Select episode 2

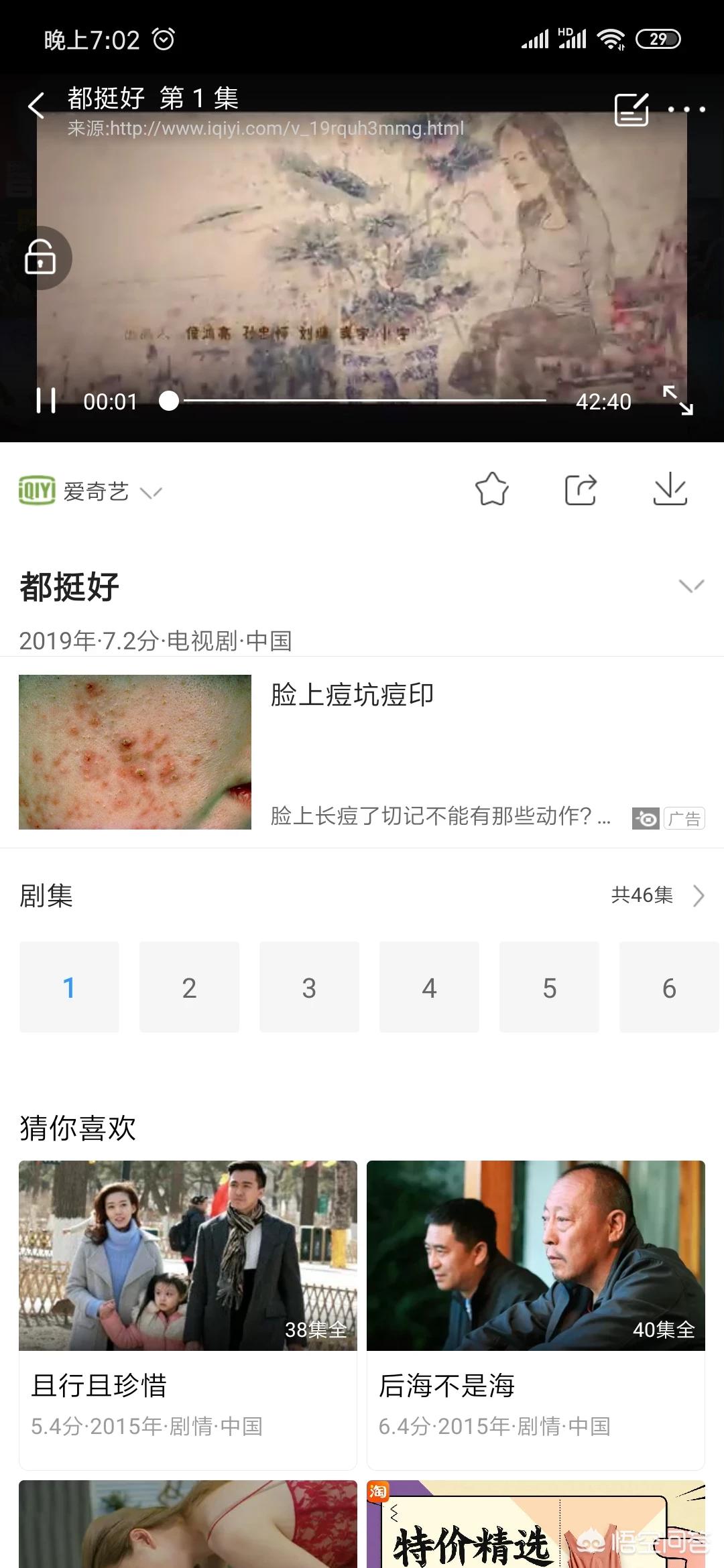tap(189, 987)
